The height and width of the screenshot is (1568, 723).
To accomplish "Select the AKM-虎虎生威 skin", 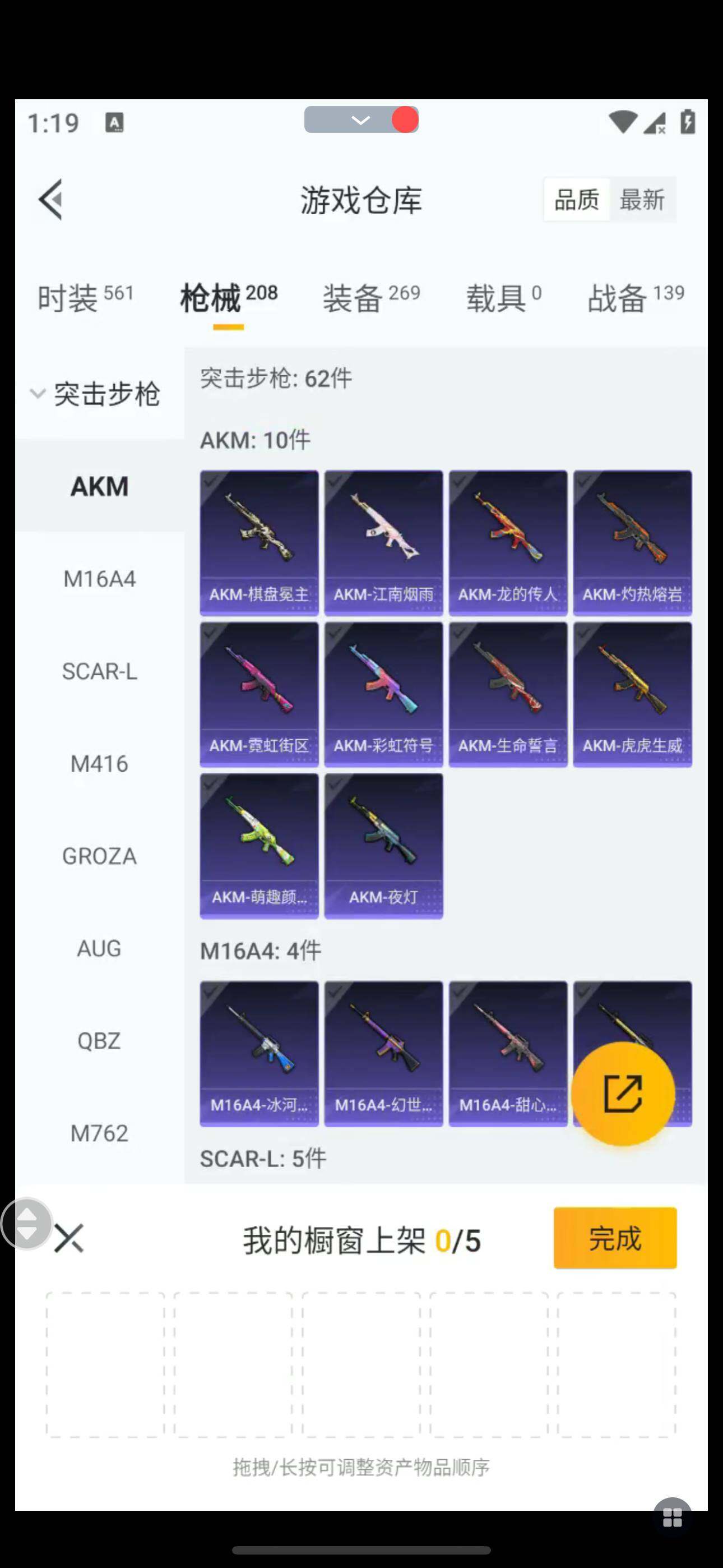I will pyautogui.click(x=632, y=694).
